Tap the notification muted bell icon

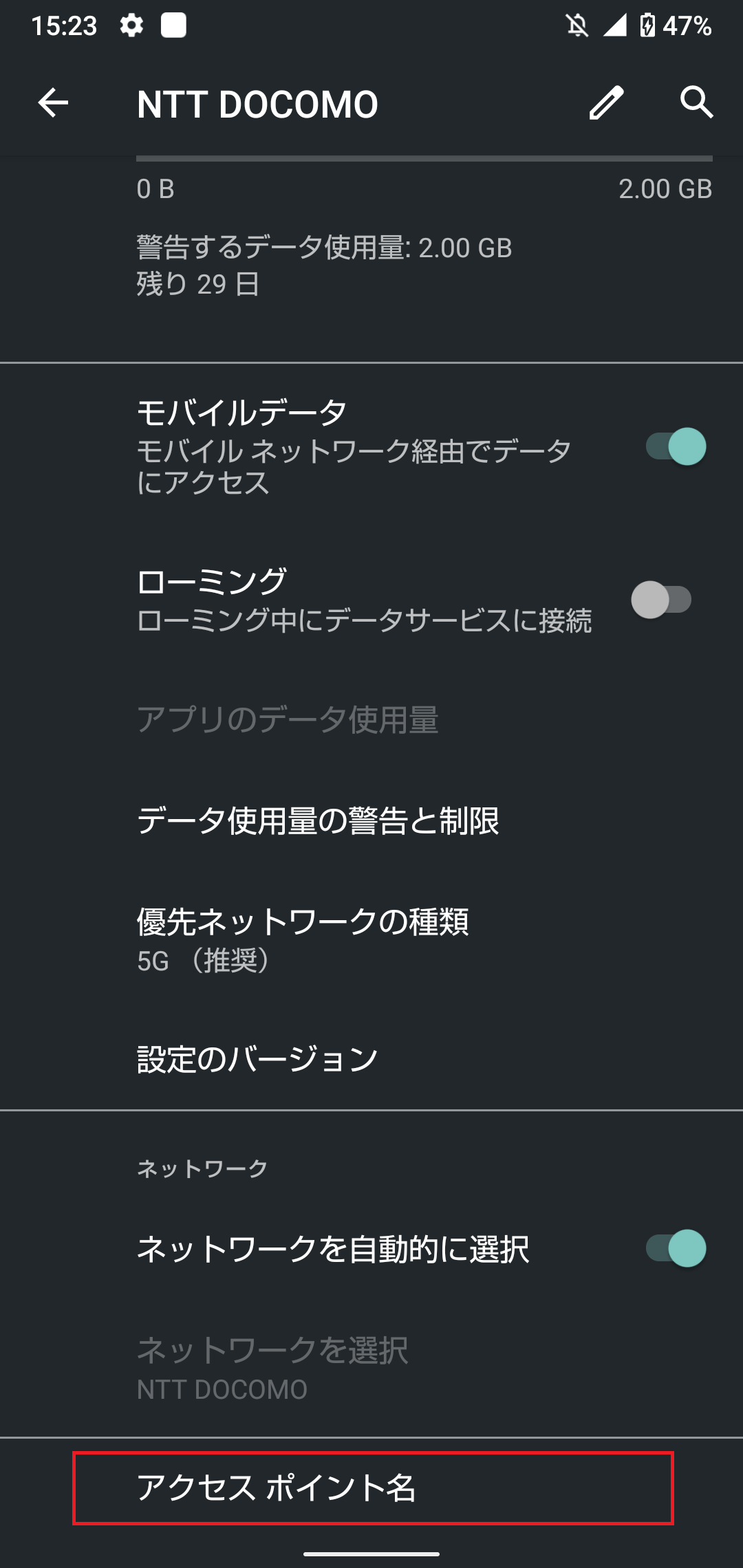(577, 25)
